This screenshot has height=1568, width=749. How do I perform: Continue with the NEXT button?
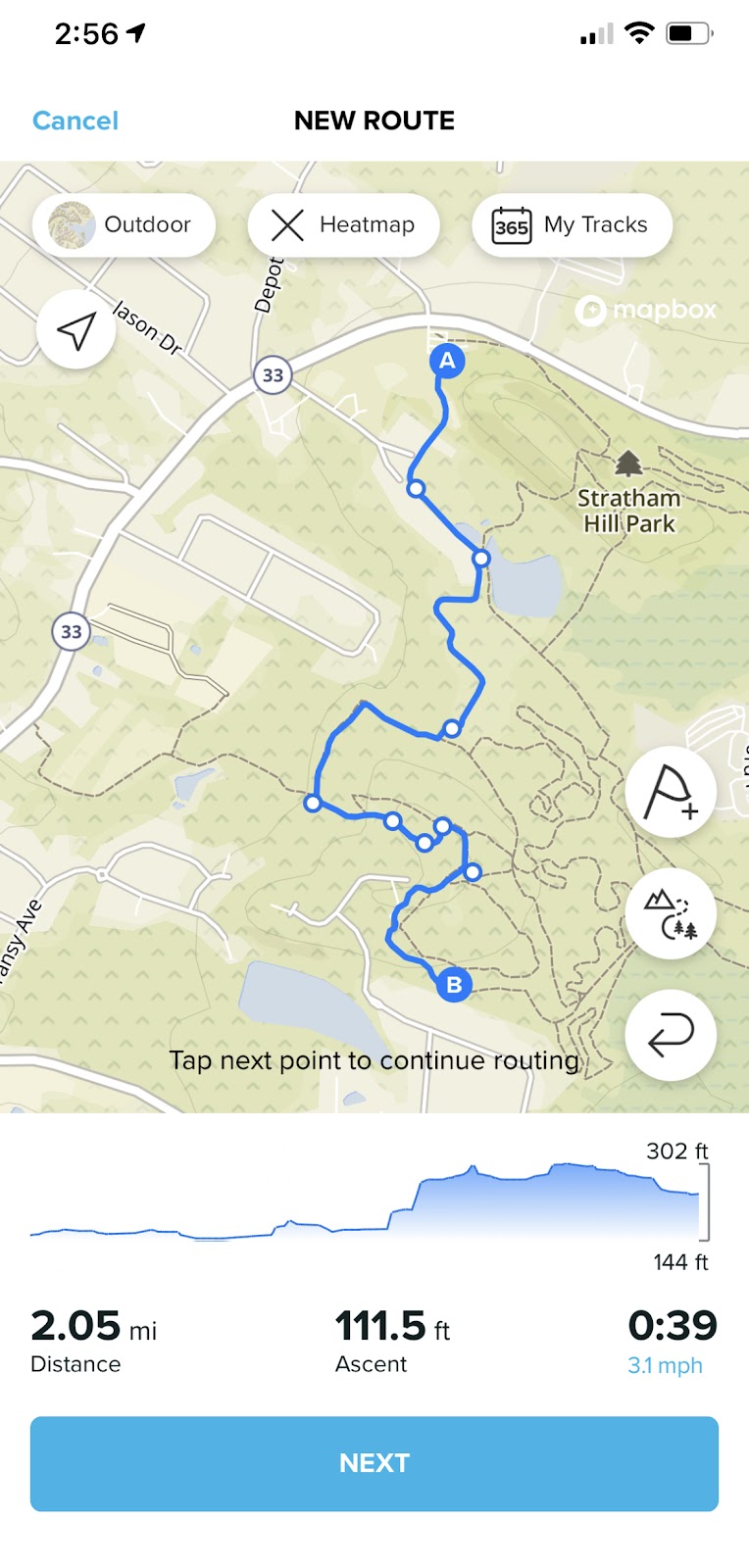pos(374,1463)
